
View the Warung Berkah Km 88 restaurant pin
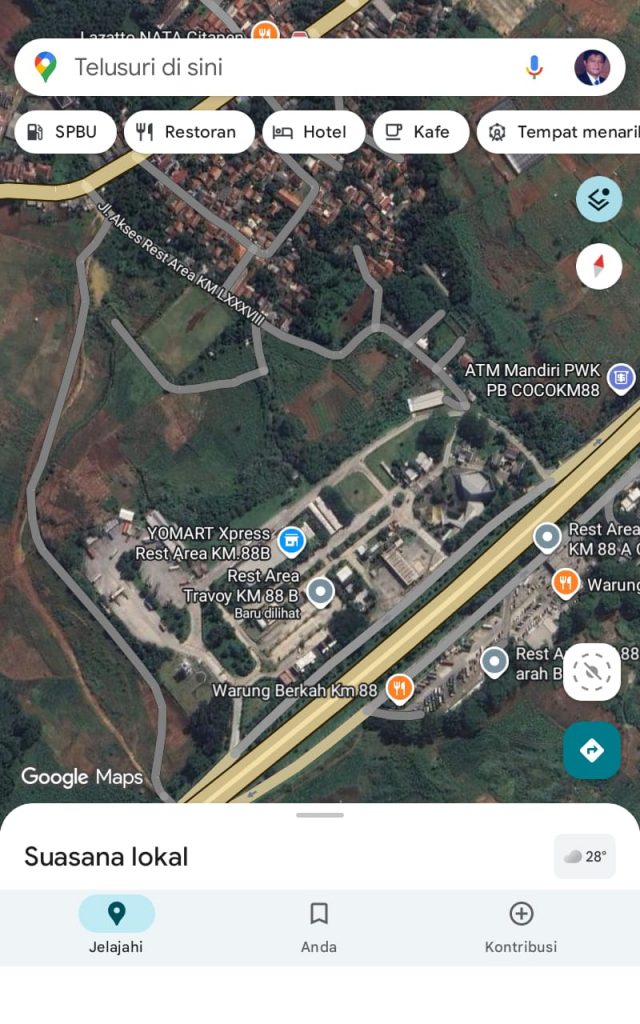click(x=399, y=688)
